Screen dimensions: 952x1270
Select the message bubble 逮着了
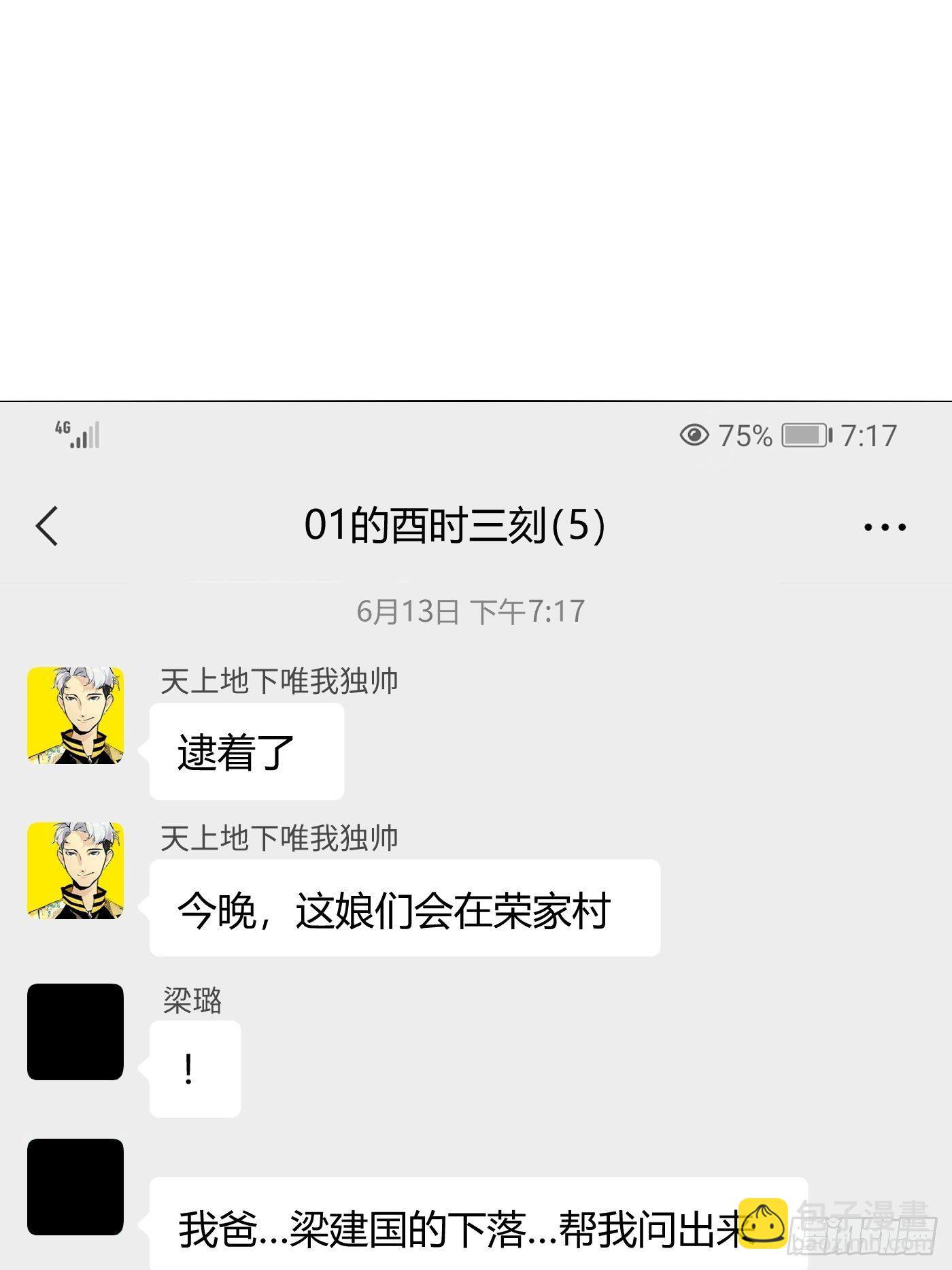coord(246,750)
